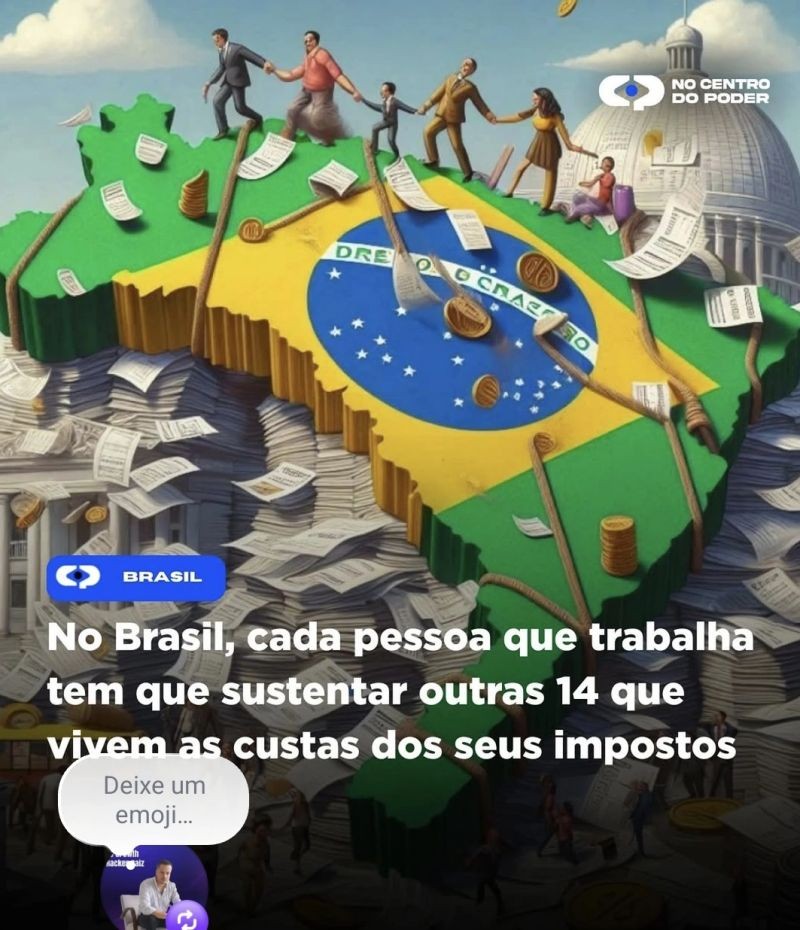Tap the emoji placeholder field to reply
This screenshot has height=930, width=800.
tap(155, 798)
